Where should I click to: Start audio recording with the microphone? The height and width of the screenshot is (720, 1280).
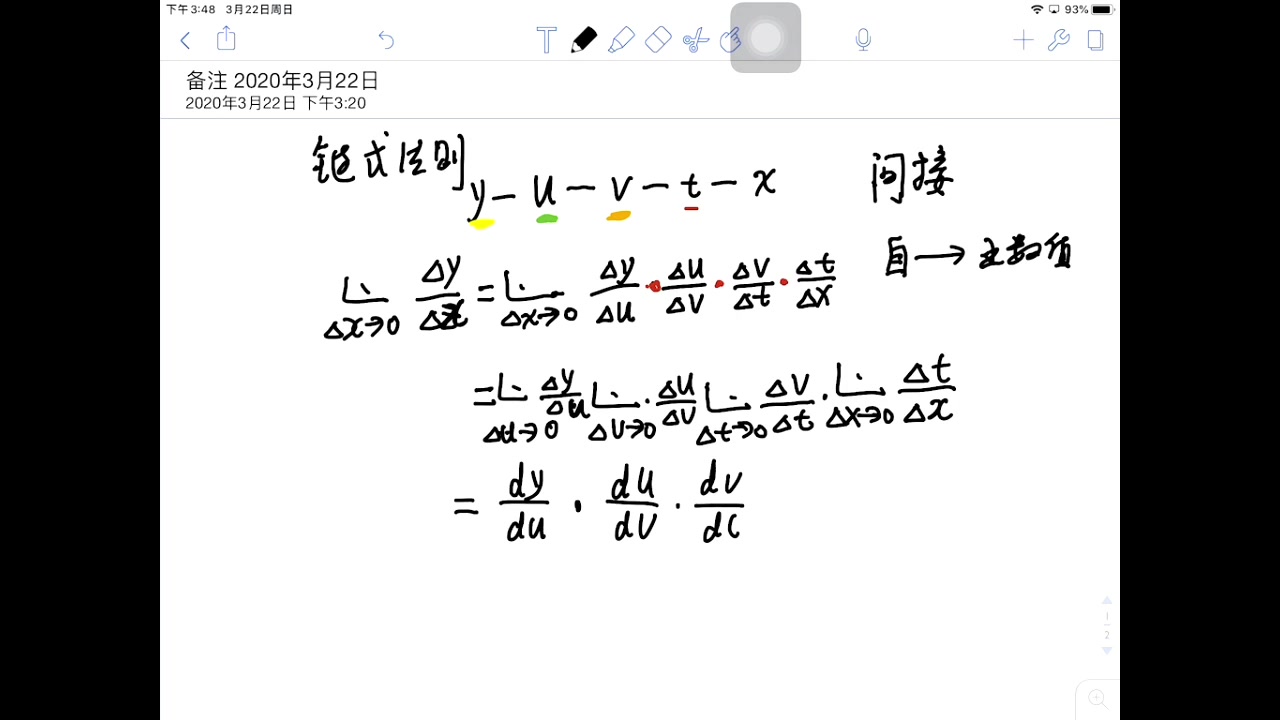coord(863,40)
